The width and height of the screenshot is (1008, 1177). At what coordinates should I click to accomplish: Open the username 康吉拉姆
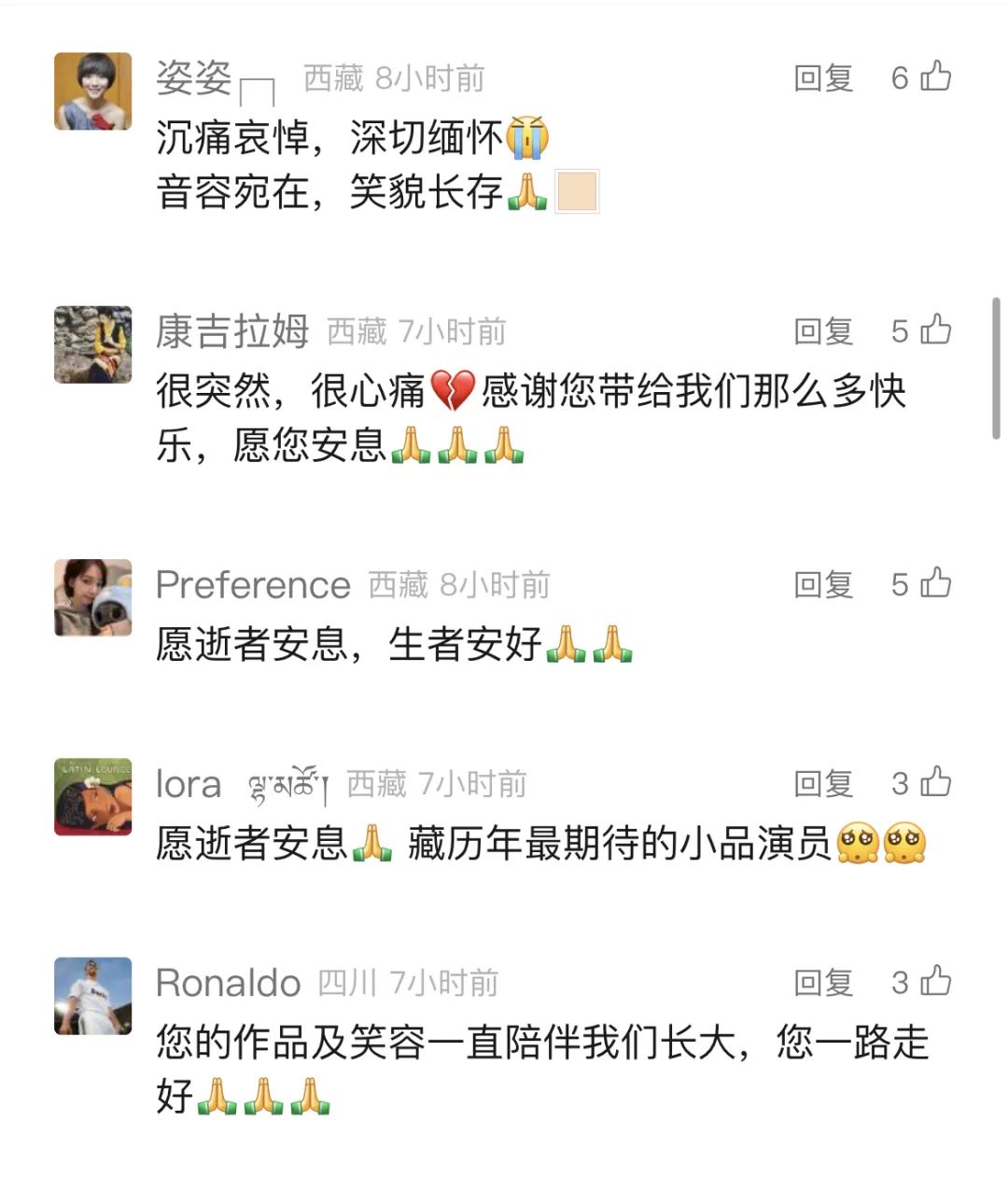[231, 331]
